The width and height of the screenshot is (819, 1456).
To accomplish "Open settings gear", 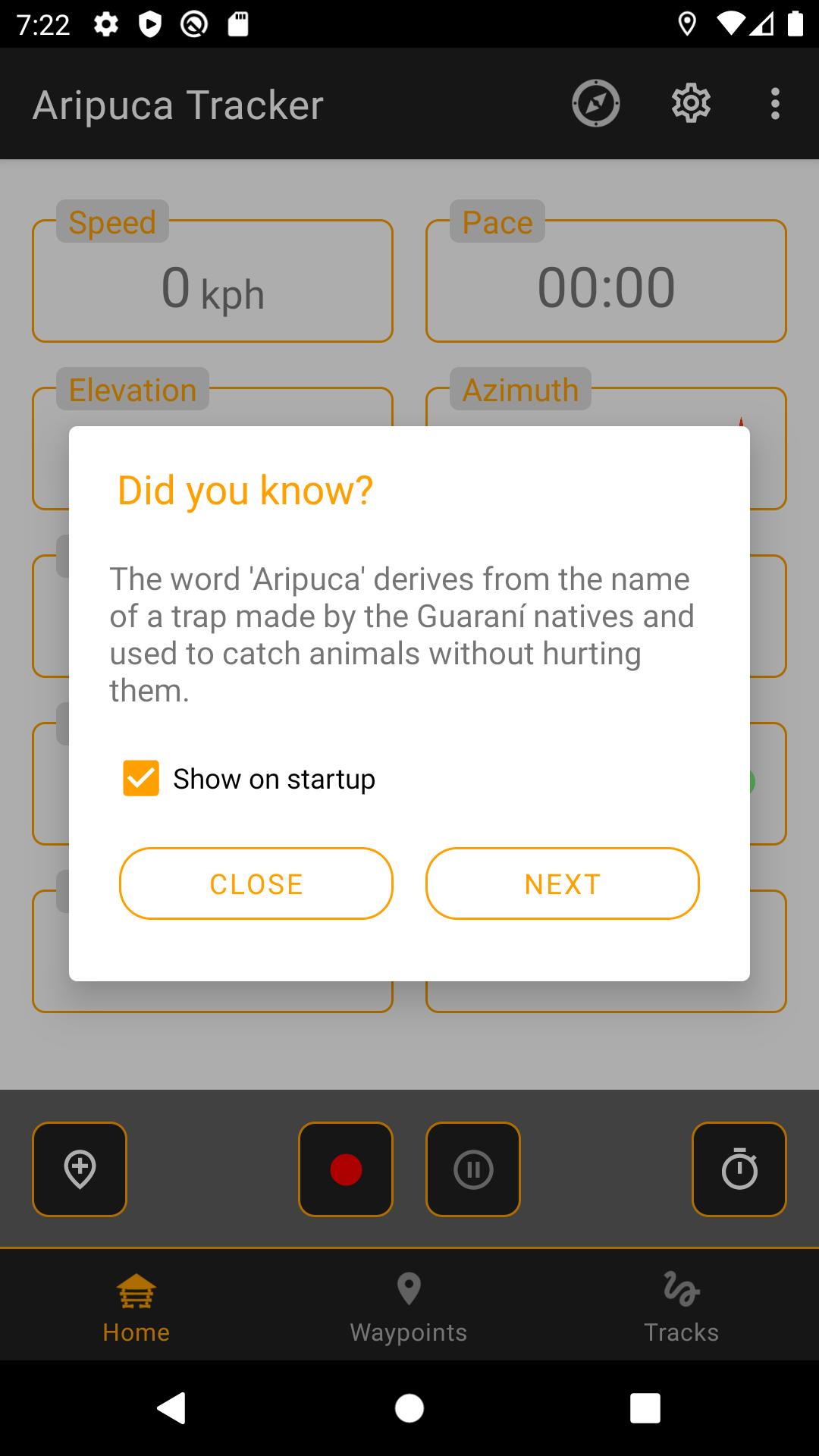I will click(x=691, y=103).
